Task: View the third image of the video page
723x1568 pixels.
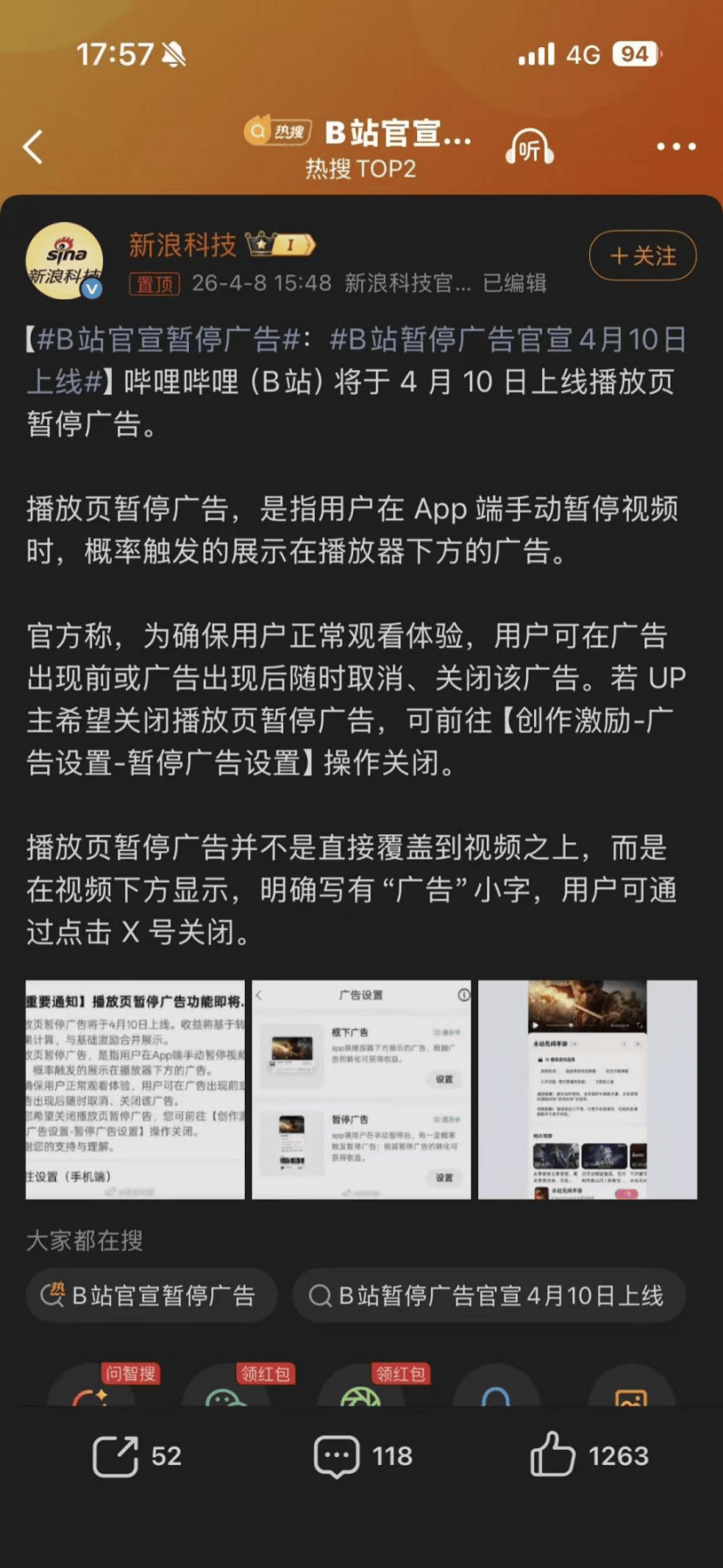Action: pyautogui.click(x=587, y=1089)
